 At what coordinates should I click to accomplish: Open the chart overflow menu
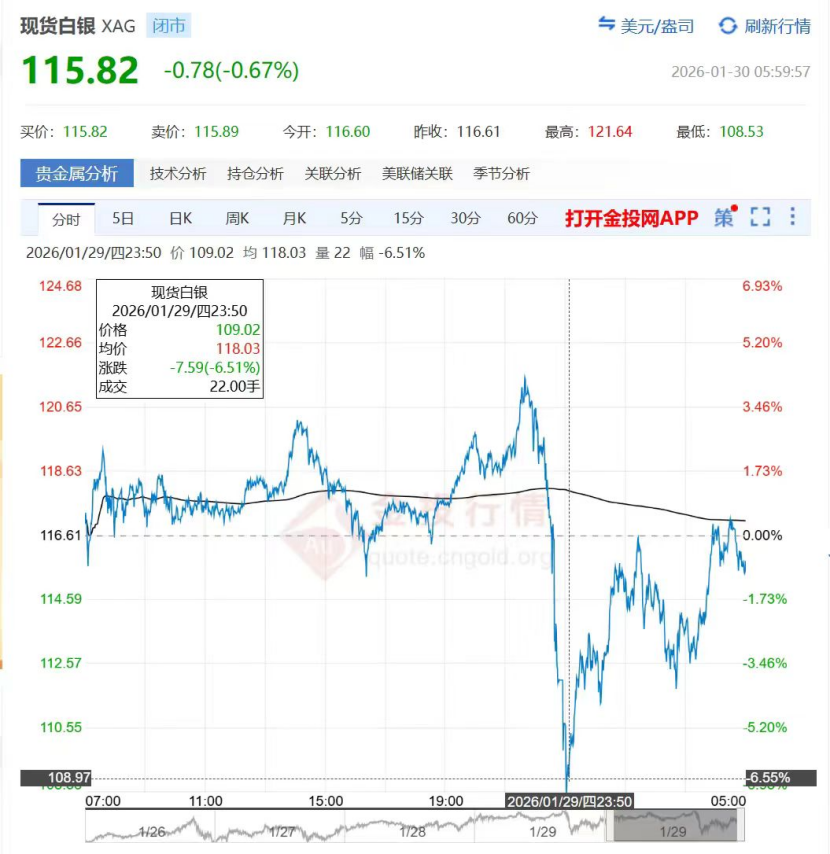point(793,217)
